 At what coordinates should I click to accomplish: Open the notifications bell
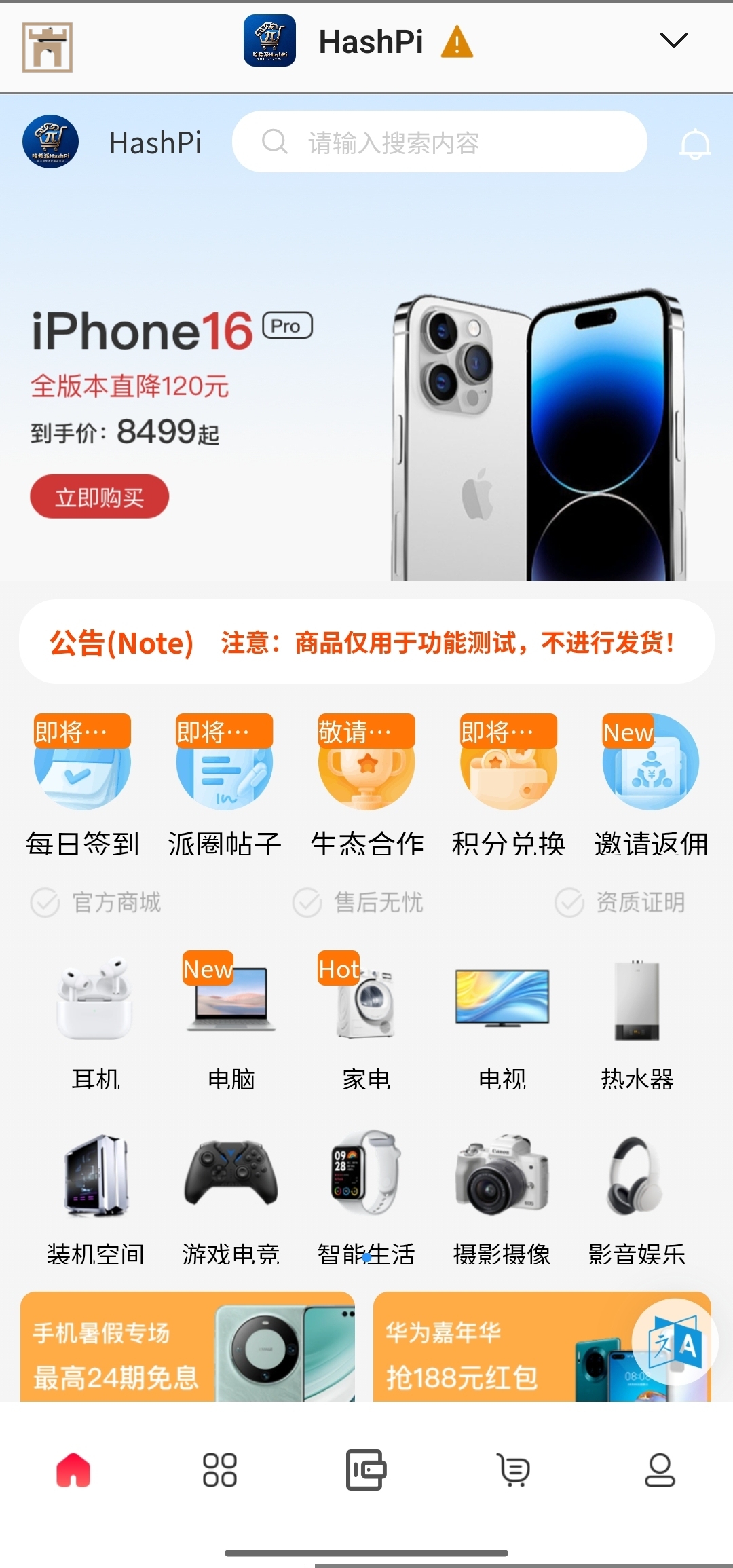(x=694, y=143)
